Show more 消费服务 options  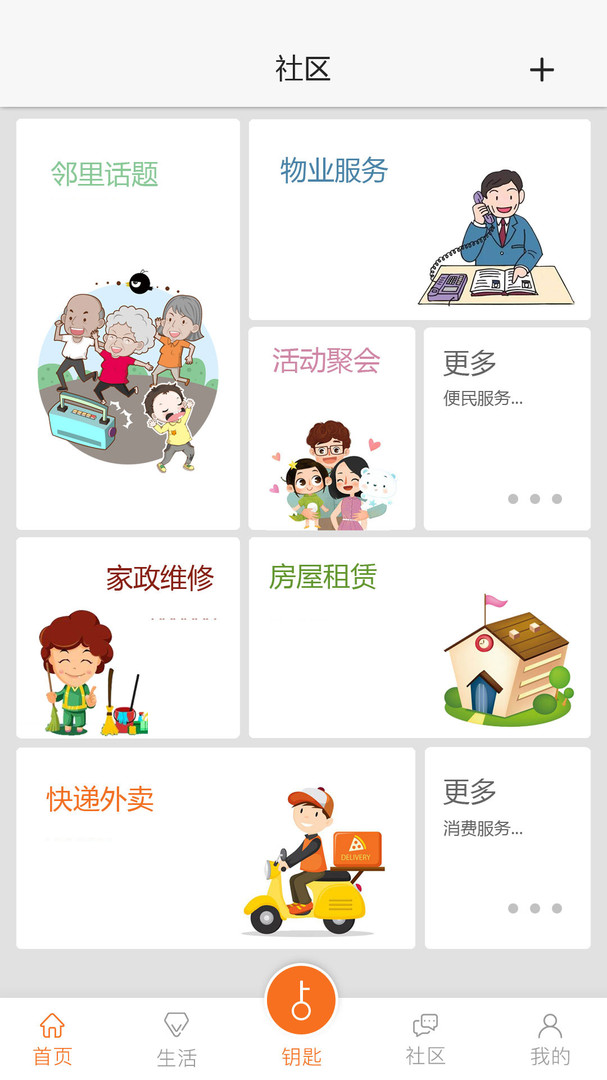point(507,847)
